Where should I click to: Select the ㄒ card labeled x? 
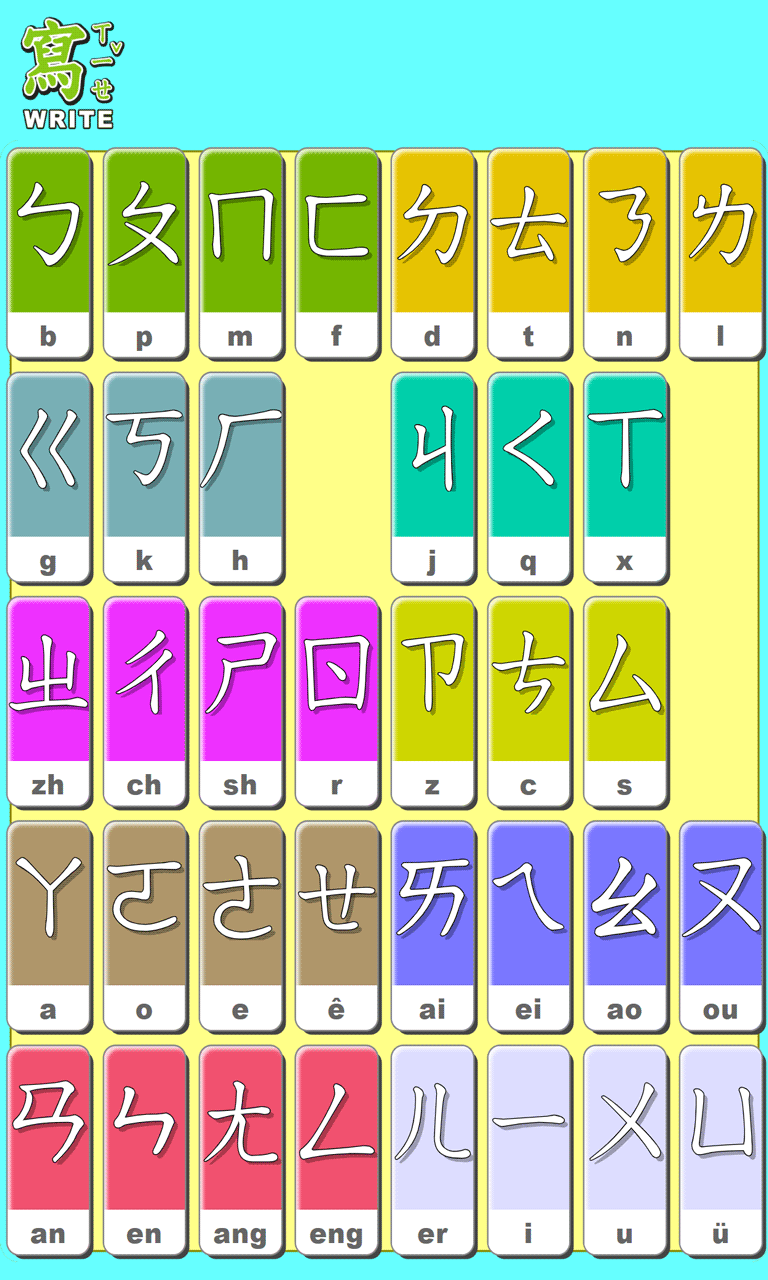(625, 478)
